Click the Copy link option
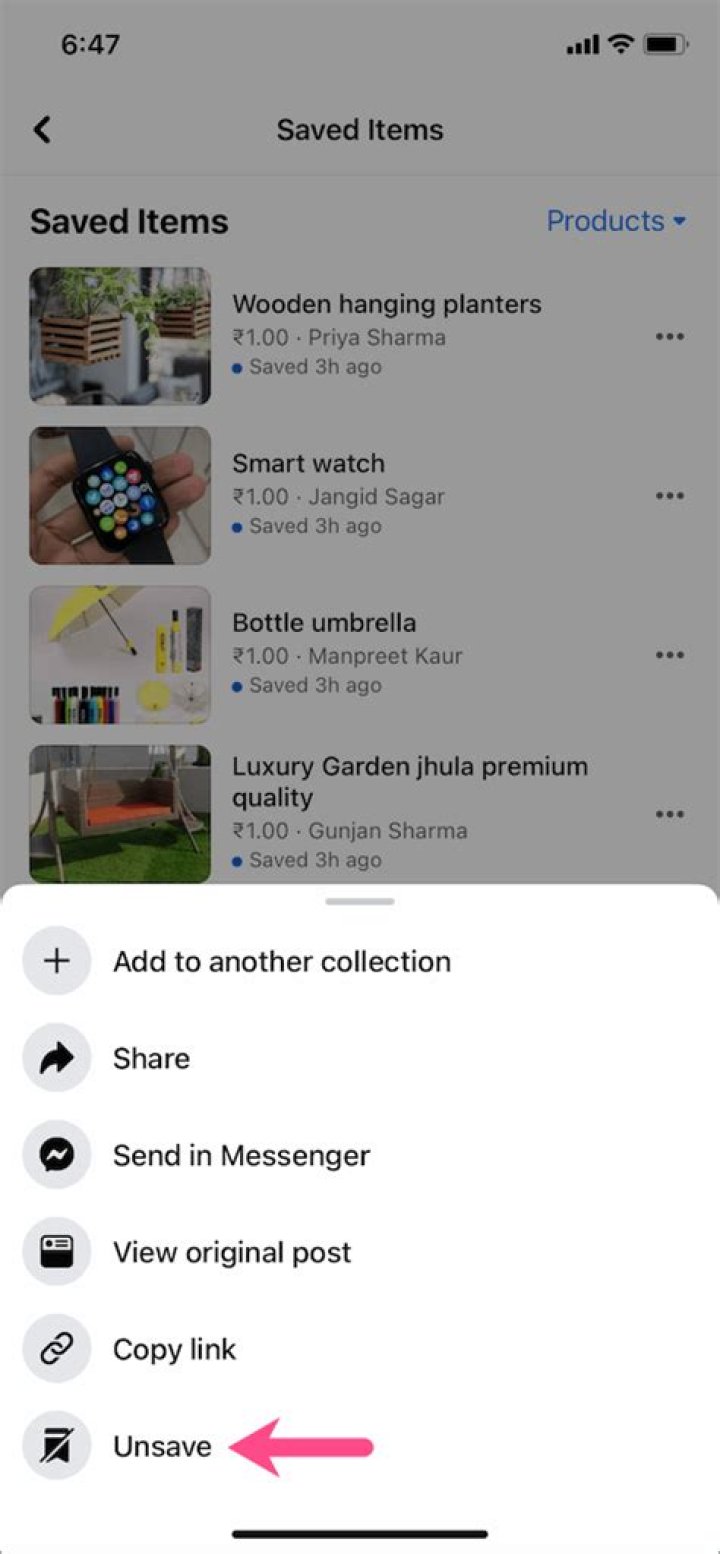720x1554 pixels. point(174,1348)
